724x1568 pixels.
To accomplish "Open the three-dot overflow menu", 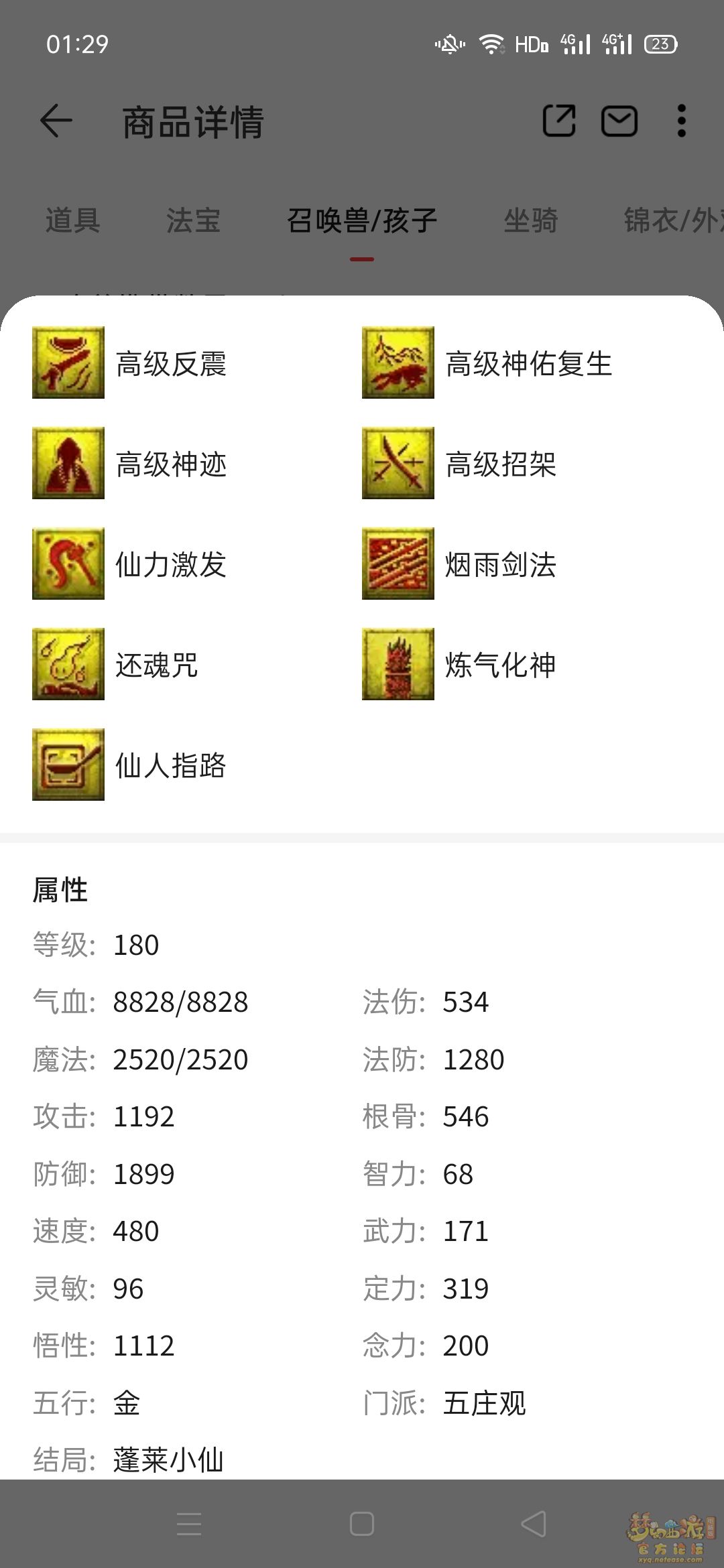I will point(681,121).
